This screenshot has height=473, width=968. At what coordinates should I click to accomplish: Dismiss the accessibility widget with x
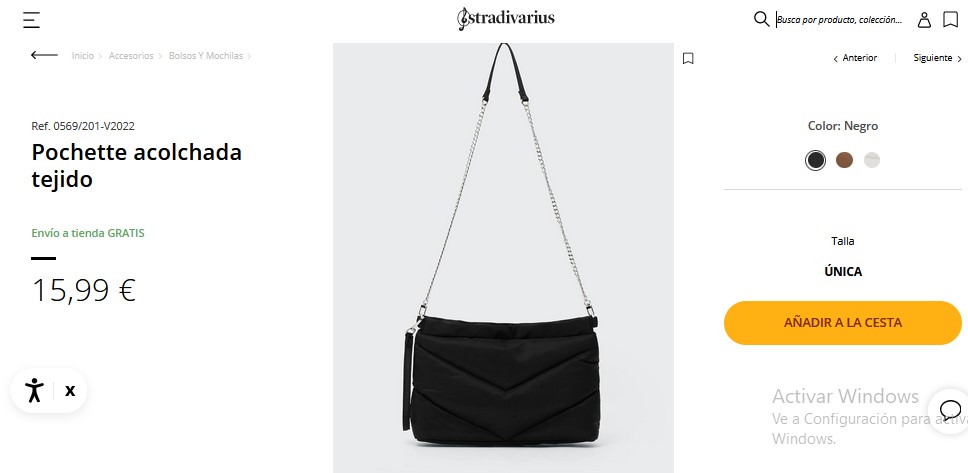70,391
